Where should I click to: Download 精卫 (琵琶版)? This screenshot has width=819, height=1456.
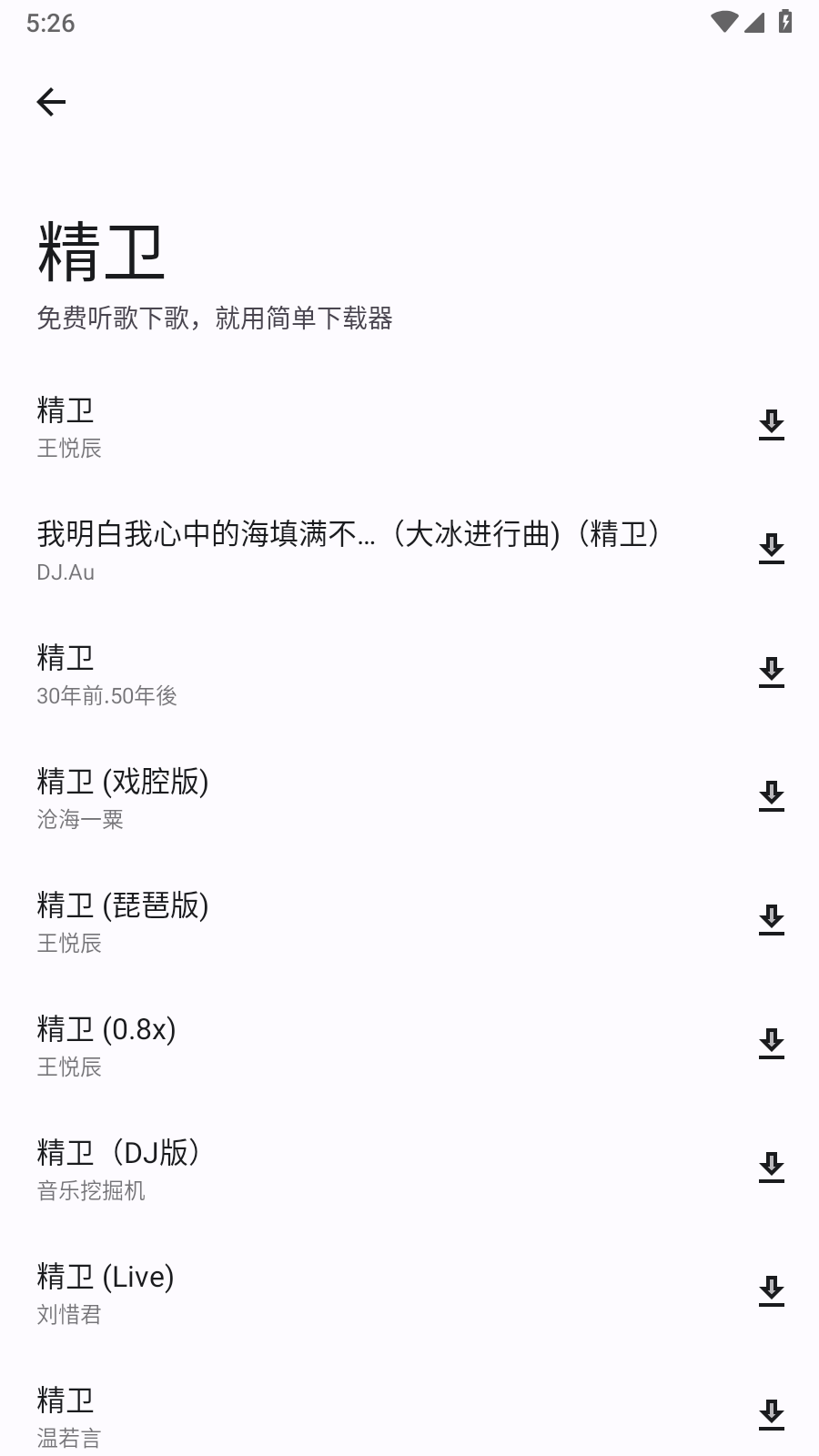(772, 920)
